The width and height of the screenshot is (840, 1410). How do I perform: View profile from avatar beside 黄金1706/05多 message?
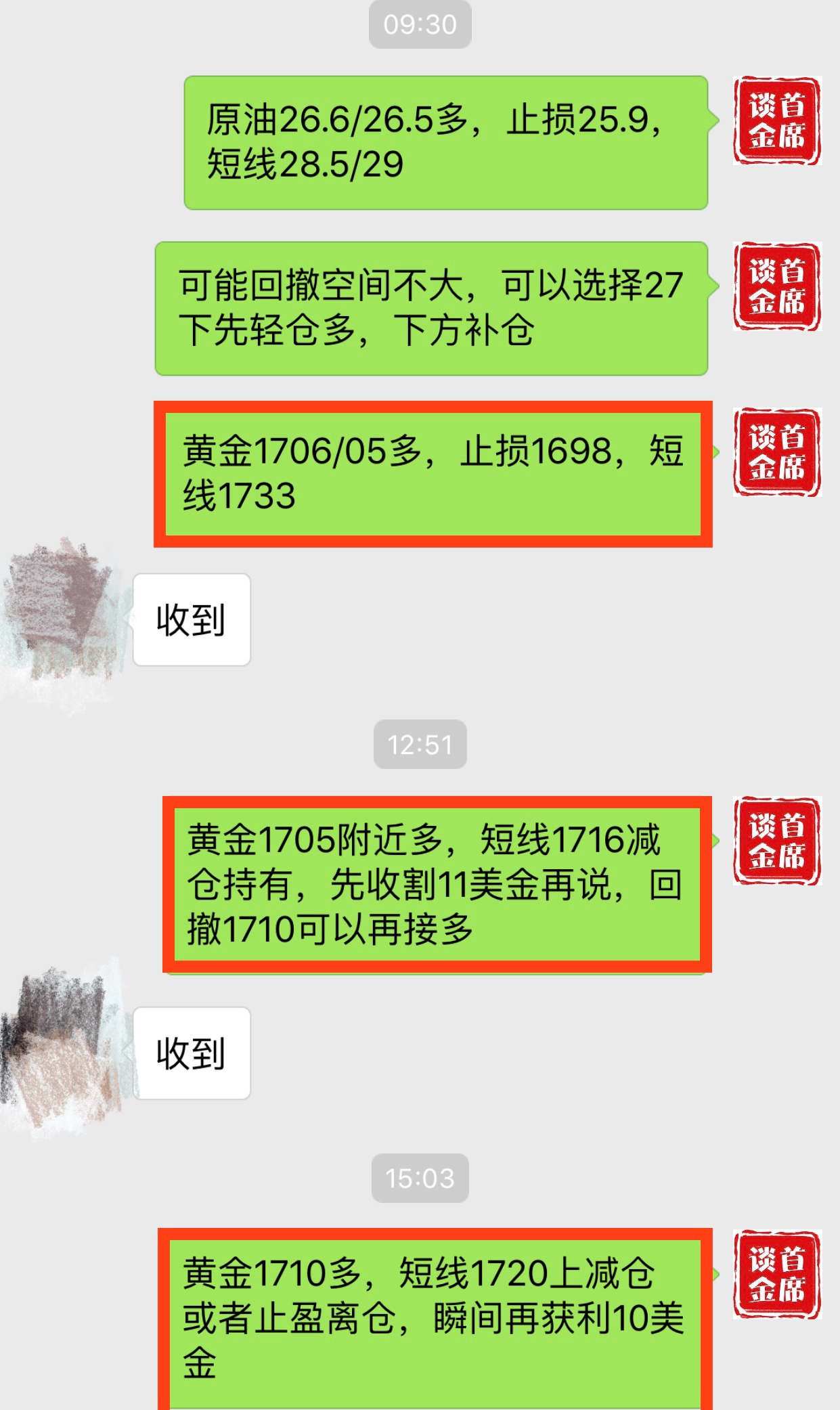776,452
